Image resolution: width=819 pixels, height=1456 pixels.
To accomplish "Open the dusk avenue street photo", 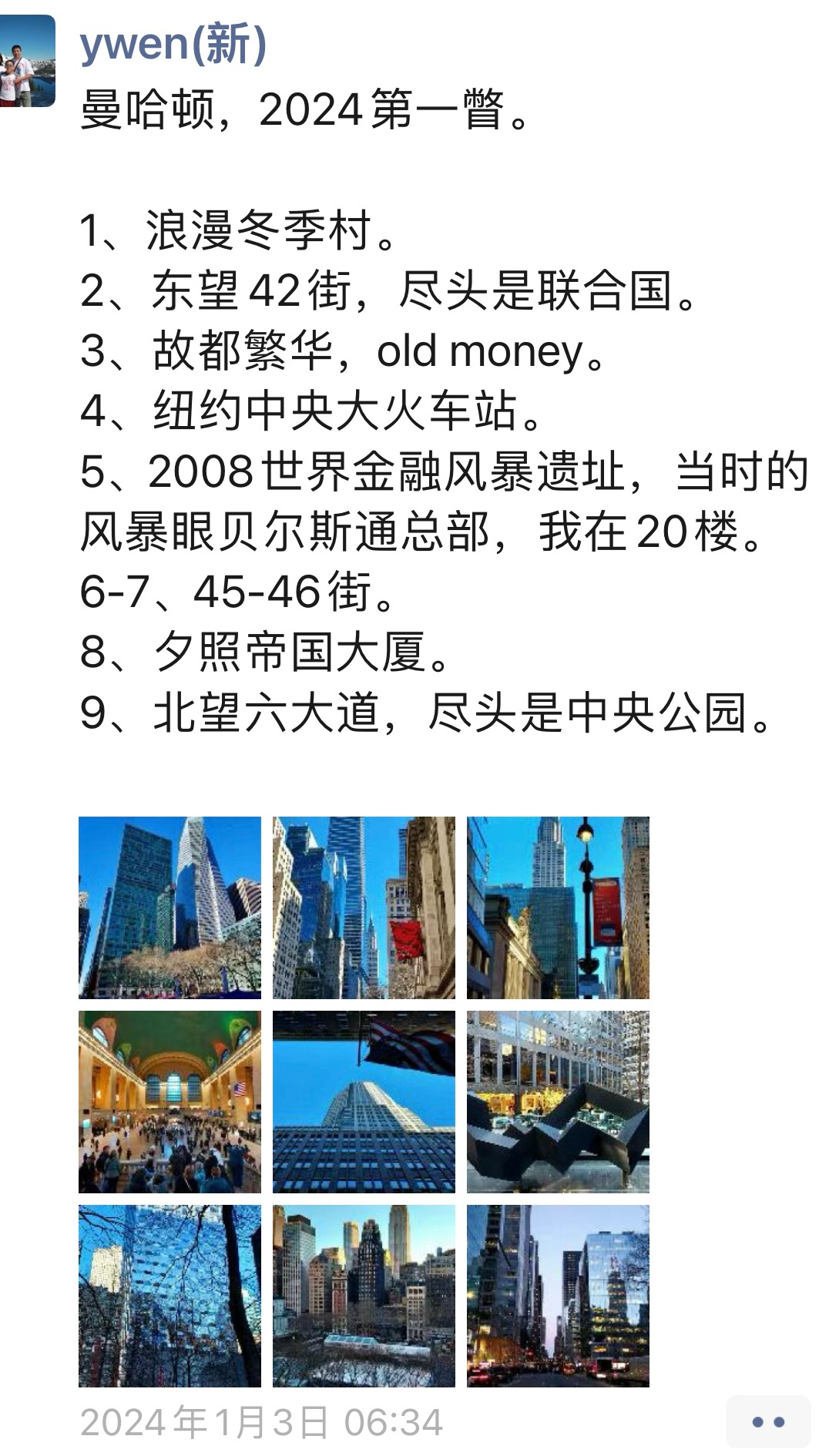I will (558, 1296).
